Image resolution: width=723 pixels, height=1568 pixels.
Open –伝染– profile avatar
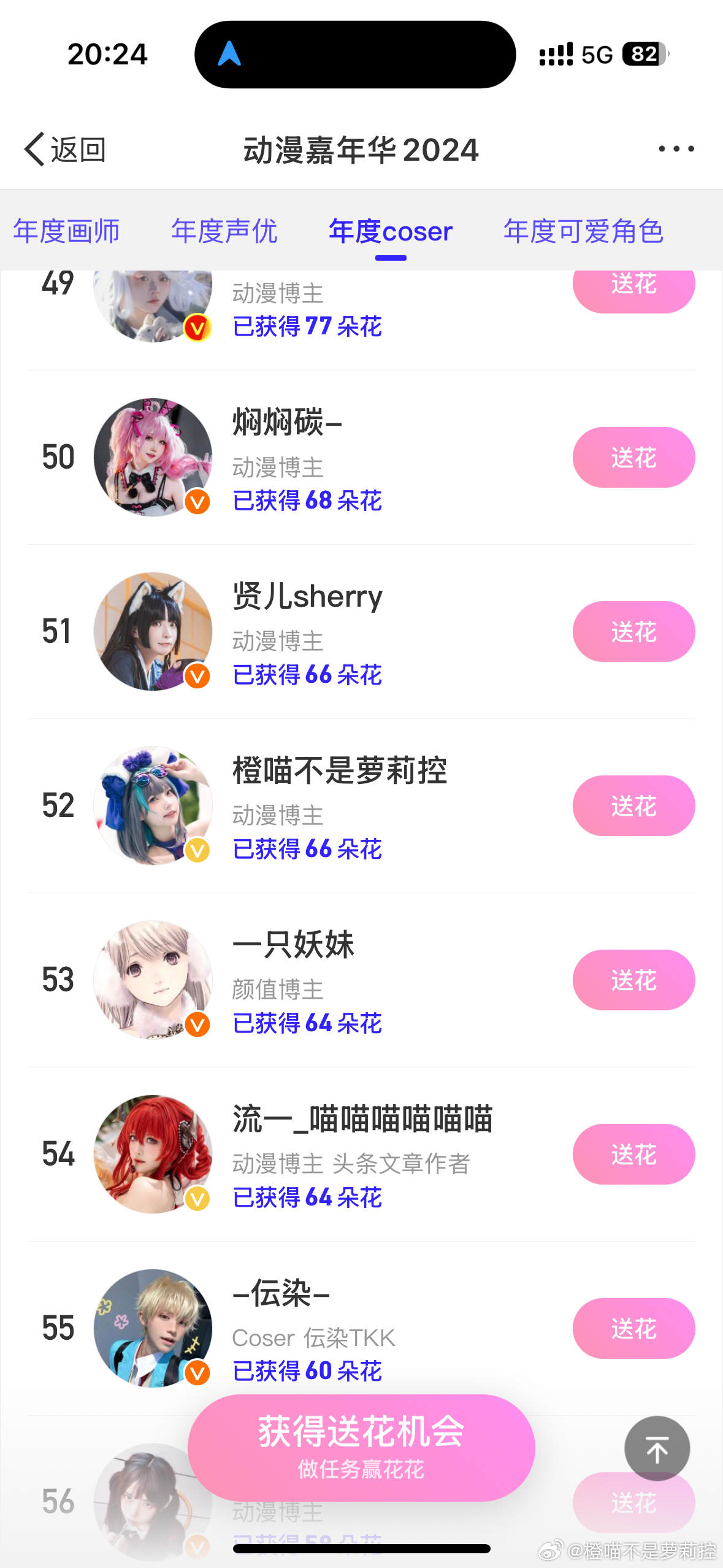point(153,1329)
